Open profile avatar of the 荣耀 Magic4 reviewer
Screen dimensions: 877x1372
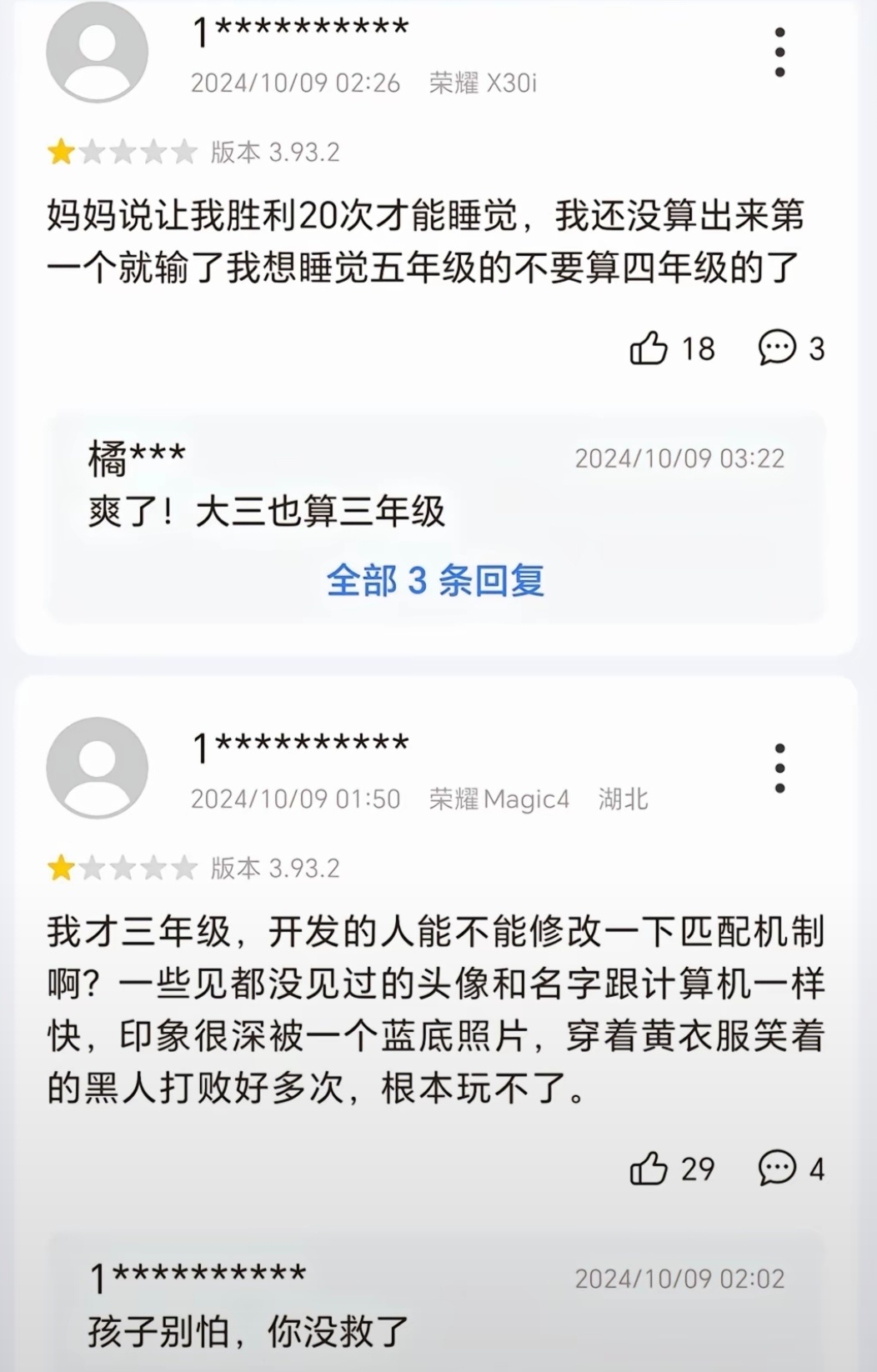coord(98,768)
